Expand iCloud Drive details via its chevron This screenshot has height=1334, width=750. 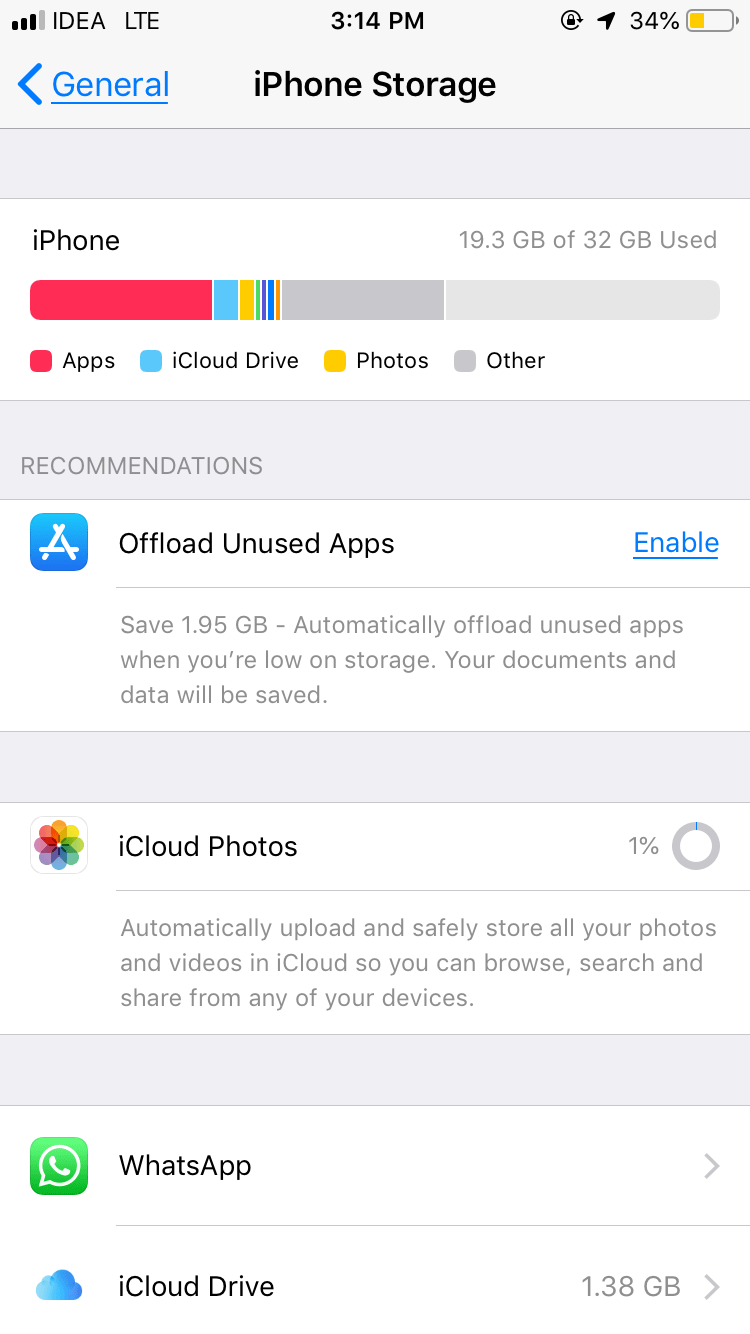tap(711, 1286)
